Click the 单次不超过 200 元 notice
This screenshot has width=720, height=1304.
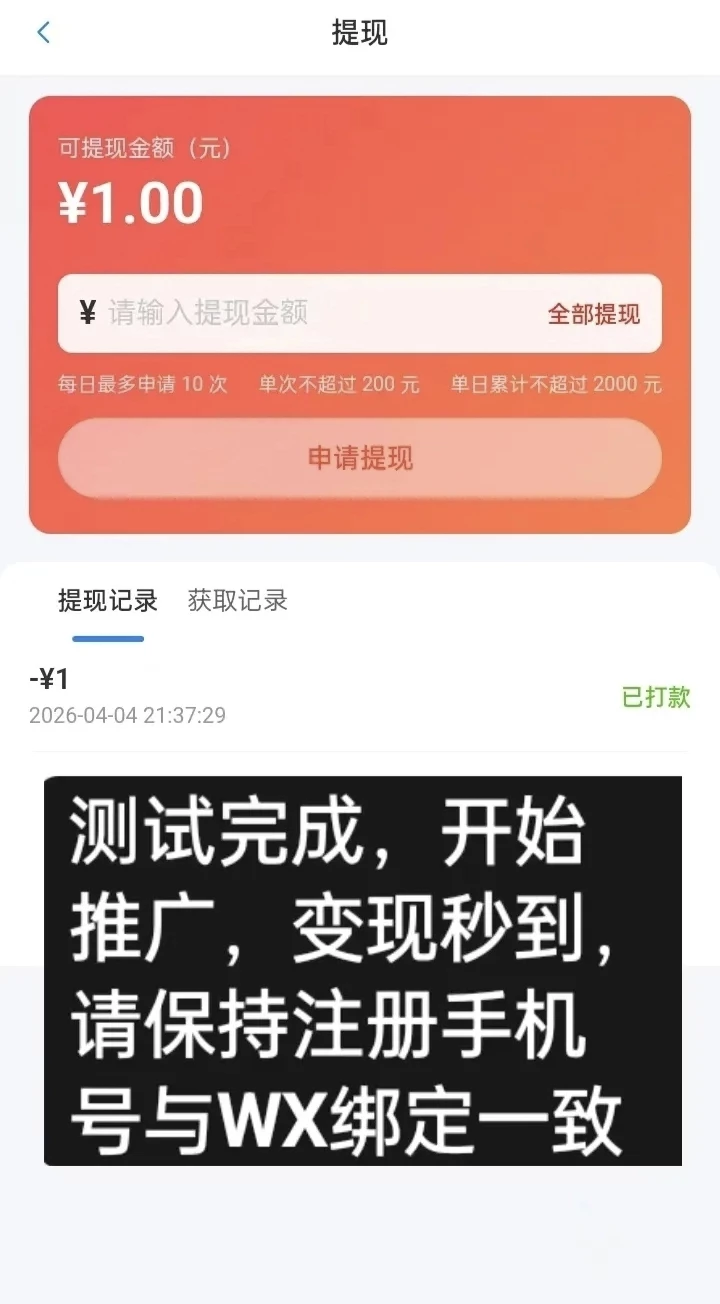coord(340,384)
